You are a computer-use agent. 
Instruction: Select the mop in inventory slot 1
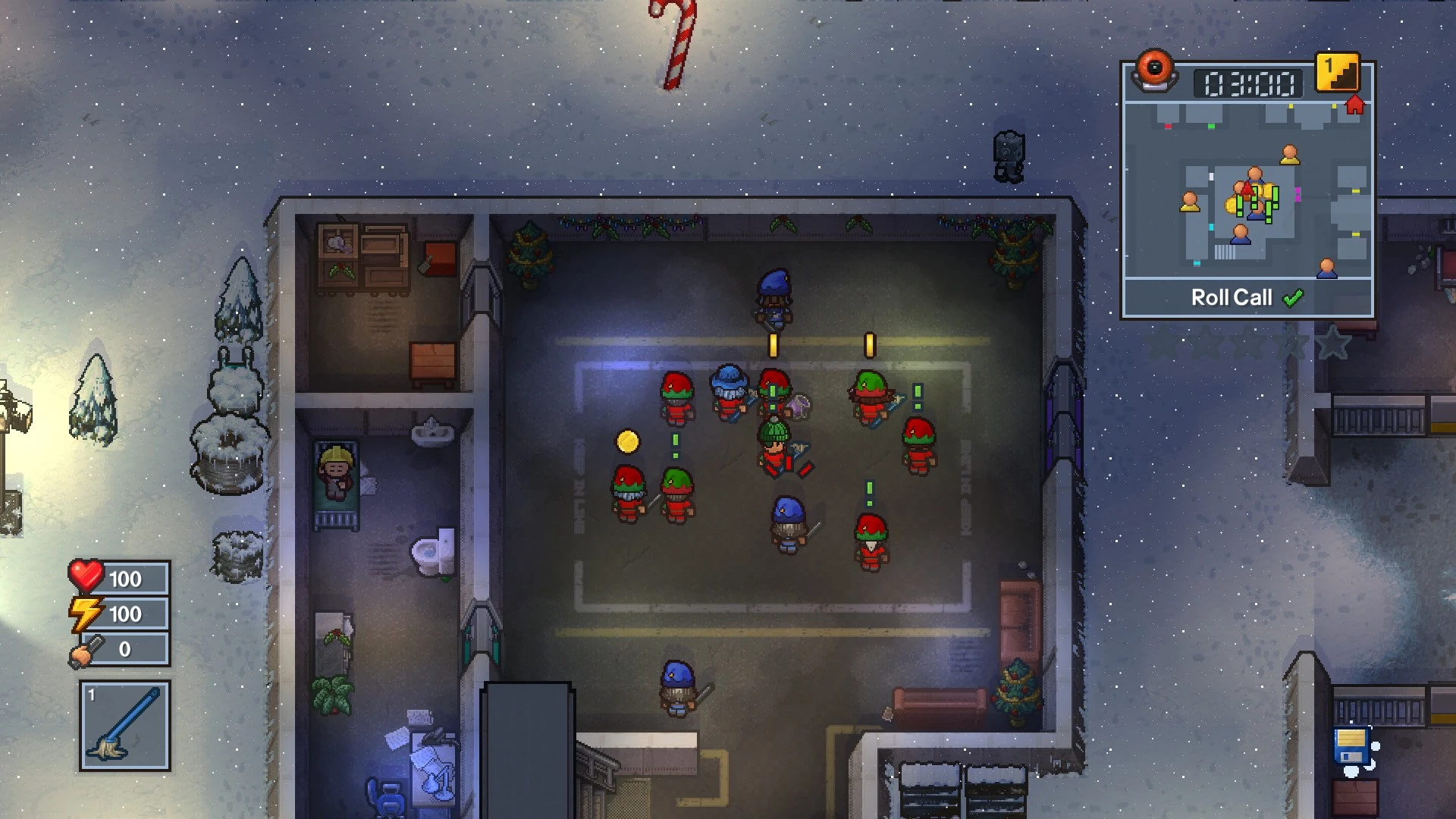(125, 726)
